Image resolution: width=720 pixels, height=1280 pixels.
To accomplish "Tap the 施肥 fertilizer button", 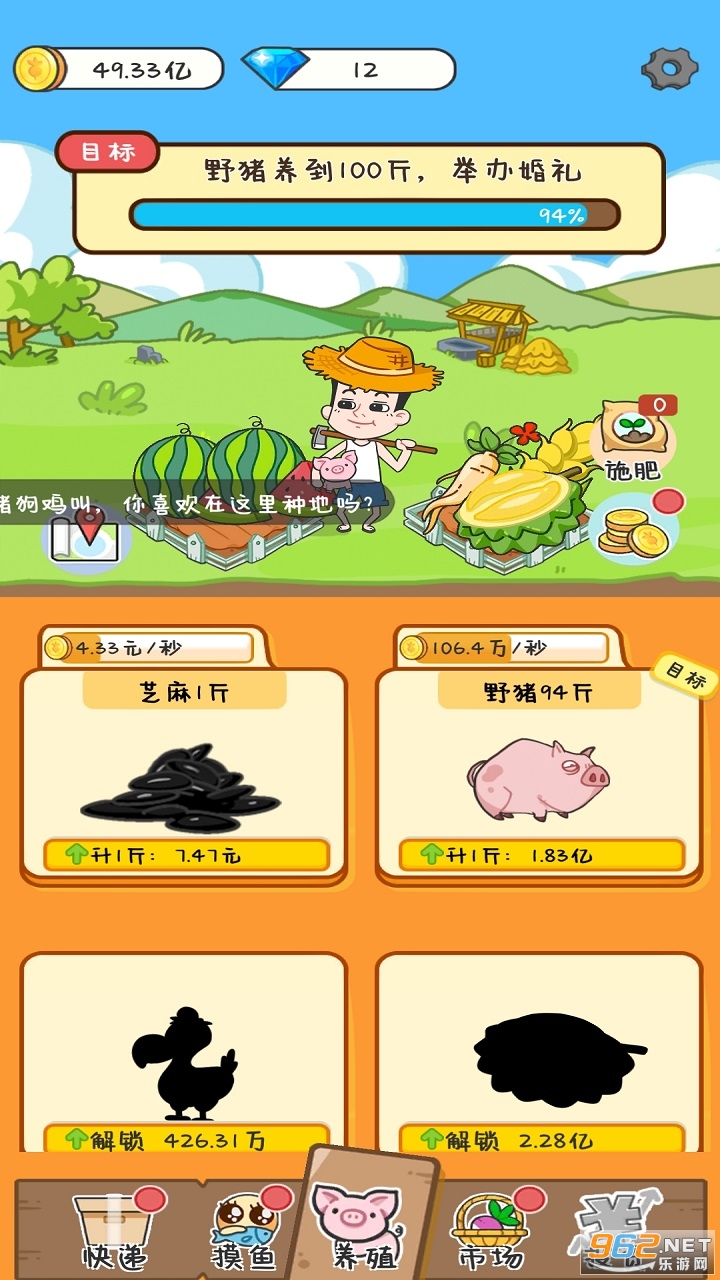I will pyautogui.click(x=633, y=439).
